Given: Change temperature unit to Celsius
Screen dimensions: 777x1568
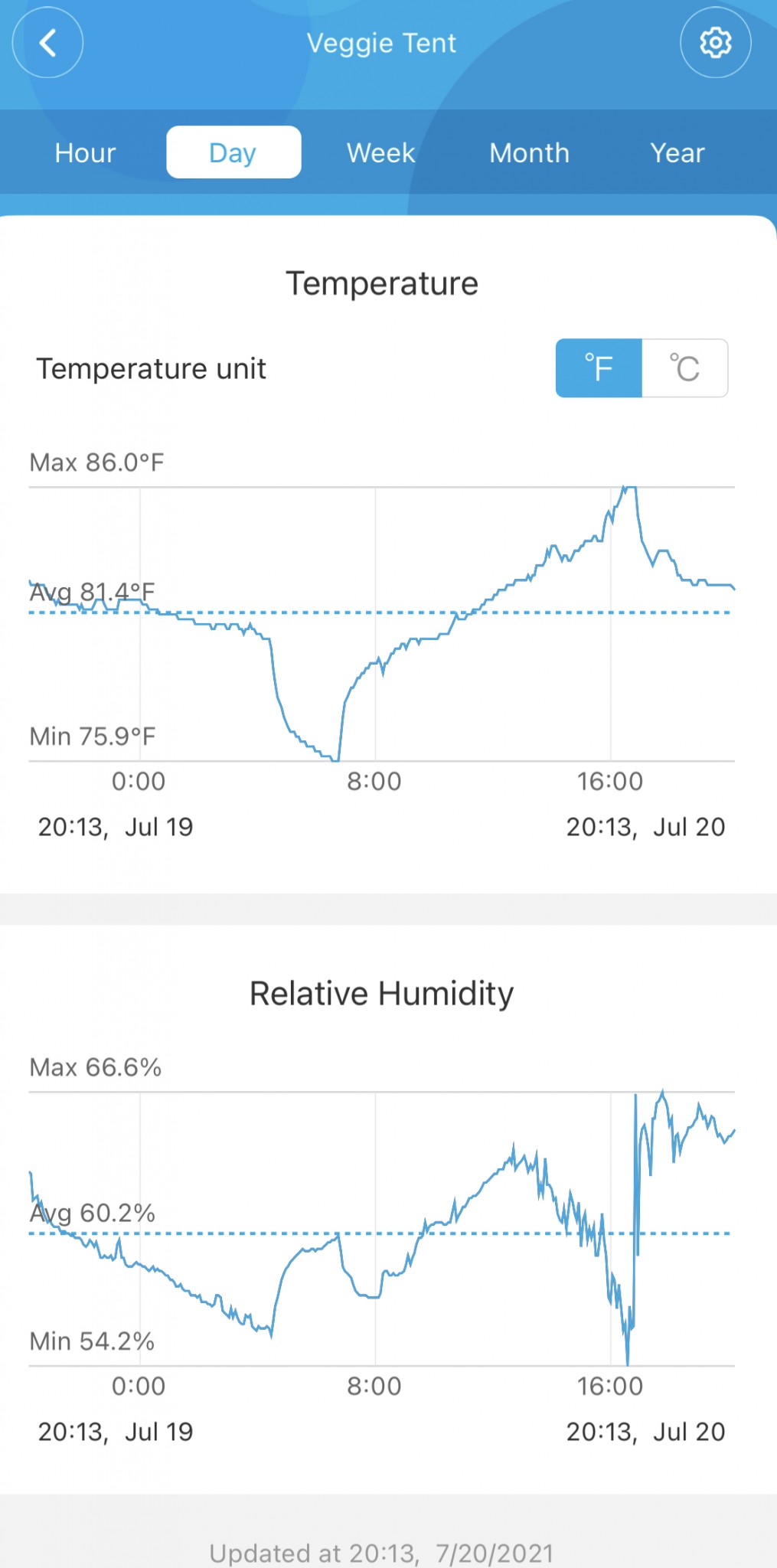Looking at the screenshot, I should point(684,368).
